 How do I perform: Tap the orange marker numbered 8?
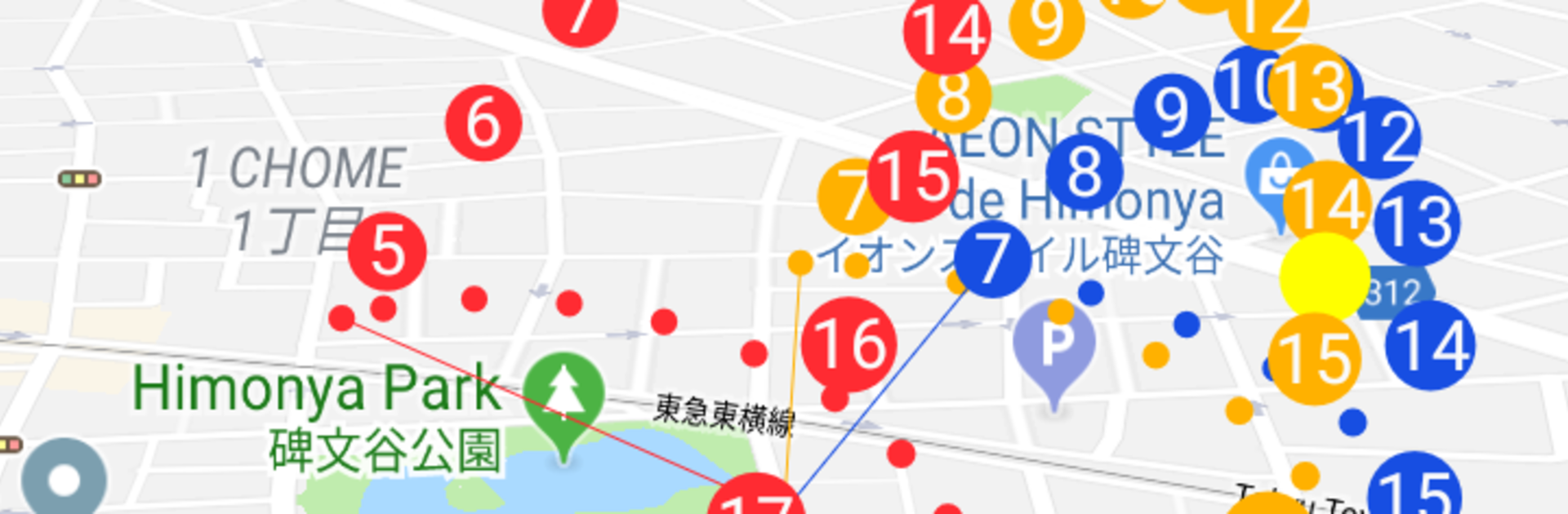pyautogui.click(x=953, y=98)
